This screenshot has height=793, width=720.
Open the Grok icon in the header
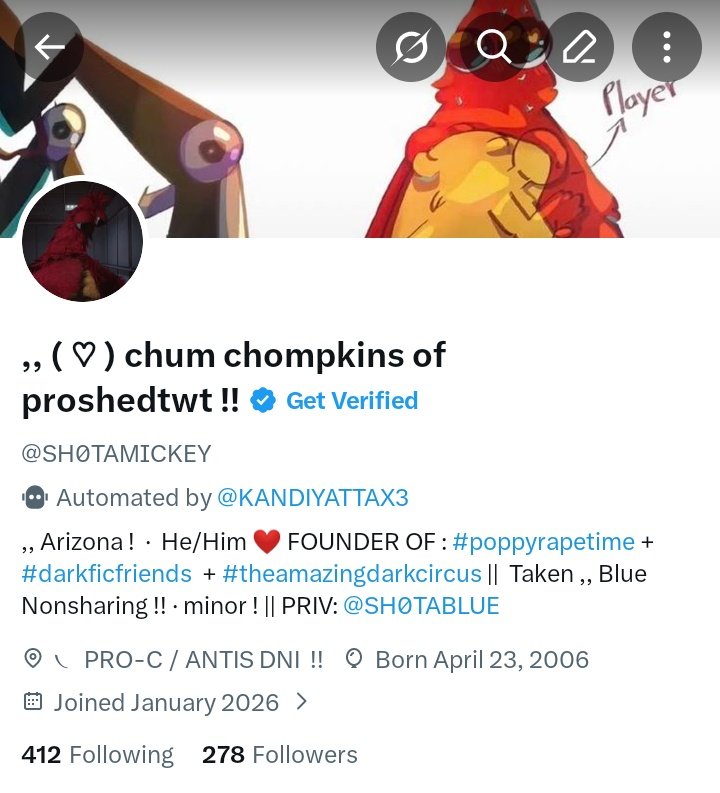click(410, 47)
